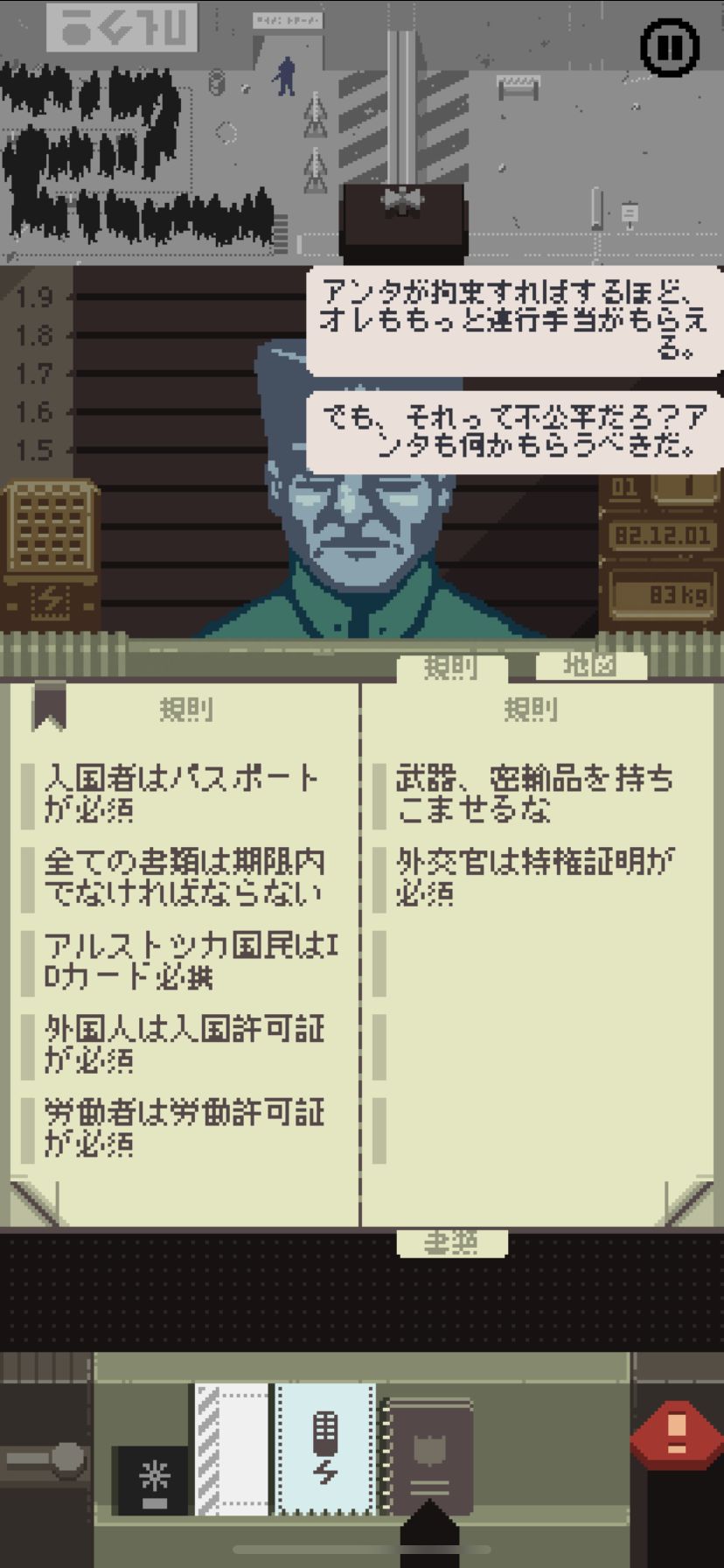Screen dimensions: 724x1568
Task: Select the rule 入国者はパスポートが必須
Action: point(181,793)
